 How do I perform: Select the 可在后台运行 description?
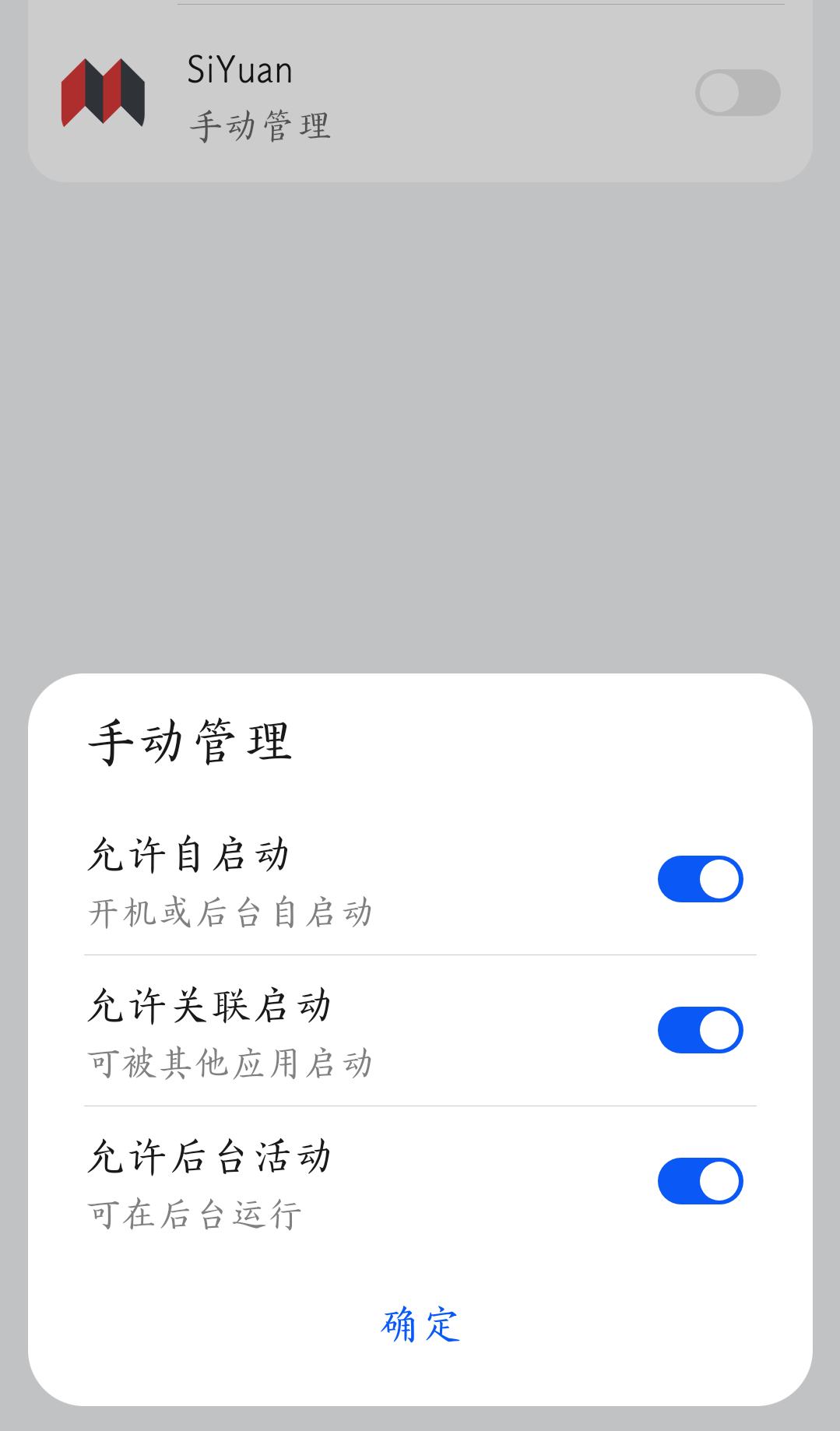point(193,1212)
